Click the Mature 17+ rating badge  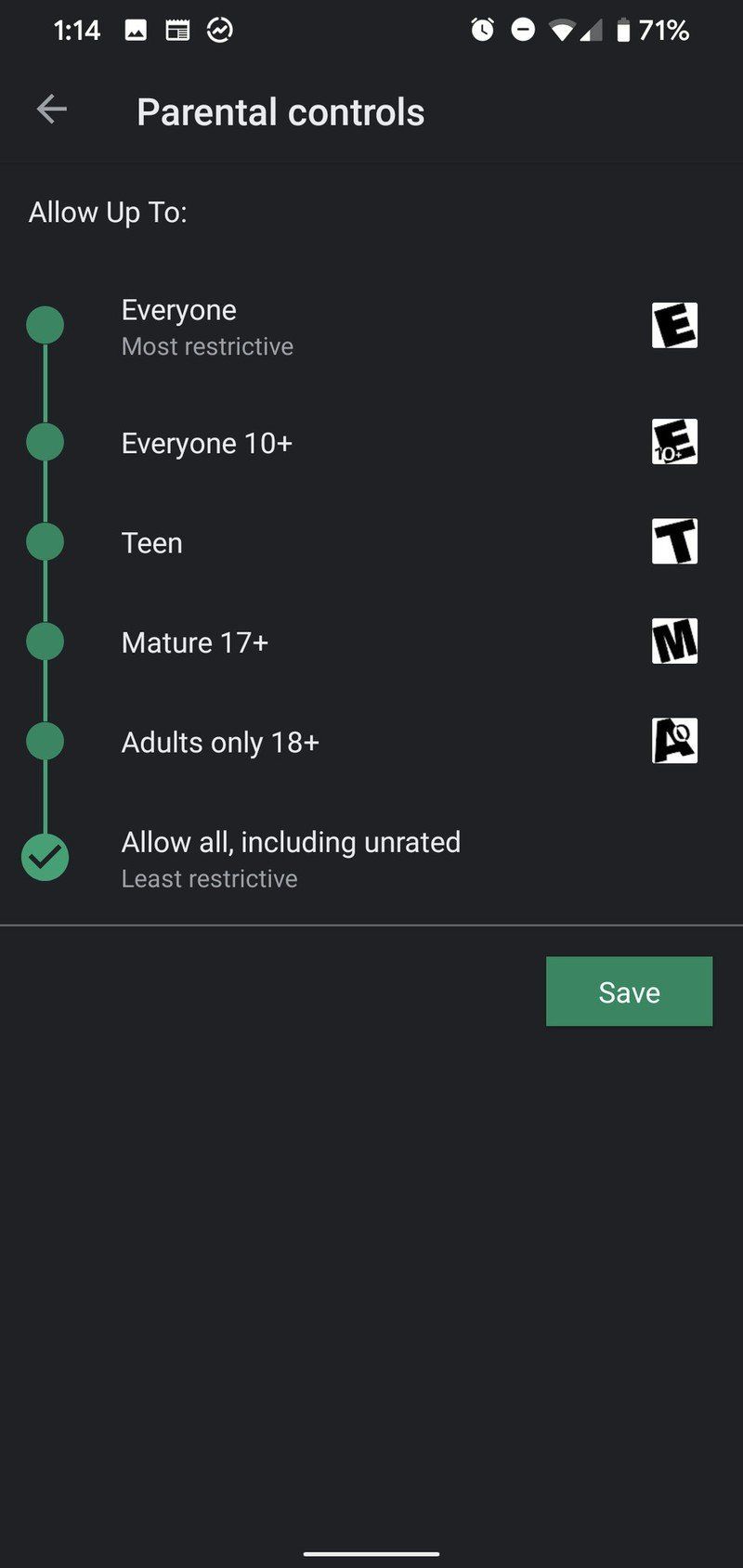click(674, 641)
